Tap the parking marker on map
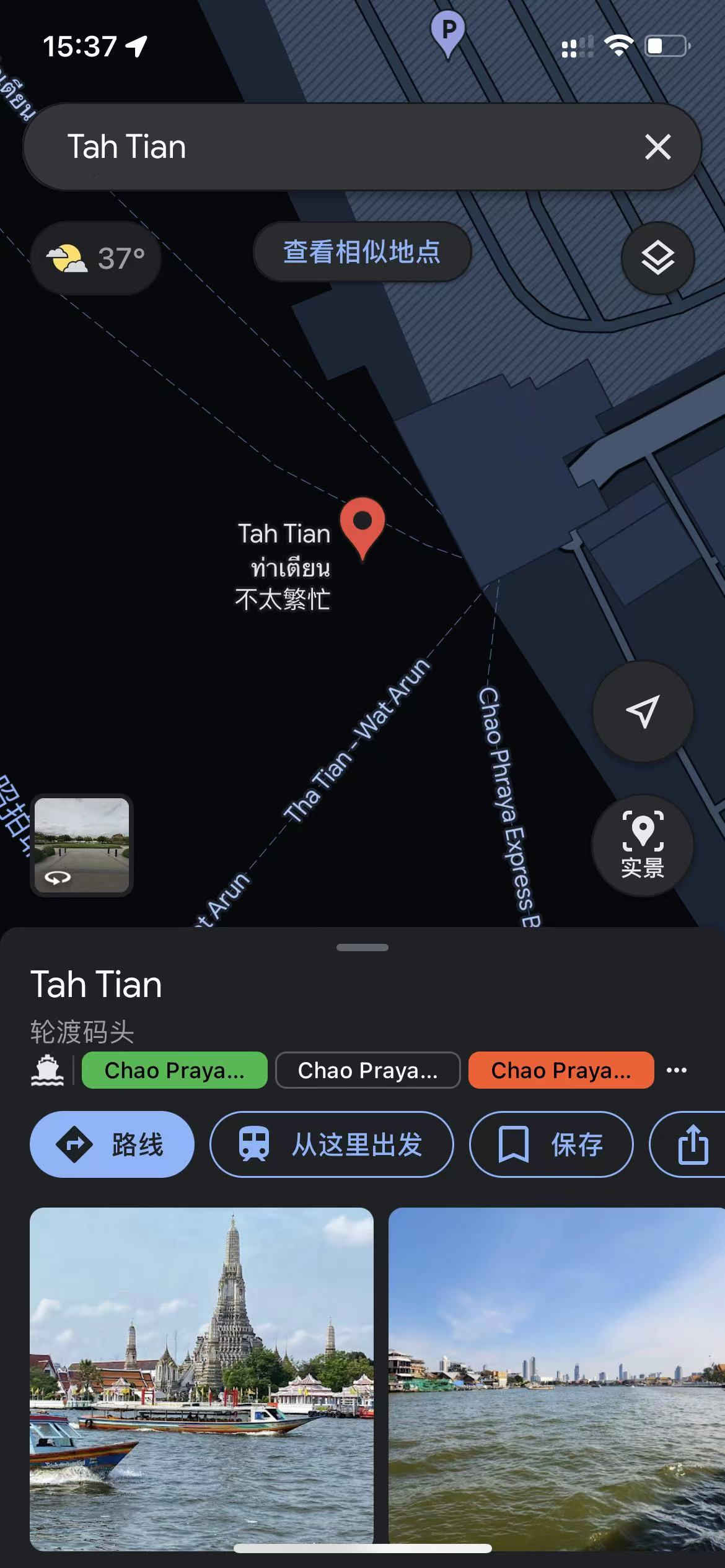Viewport: 725px width, 1568px height. (448, 32)
